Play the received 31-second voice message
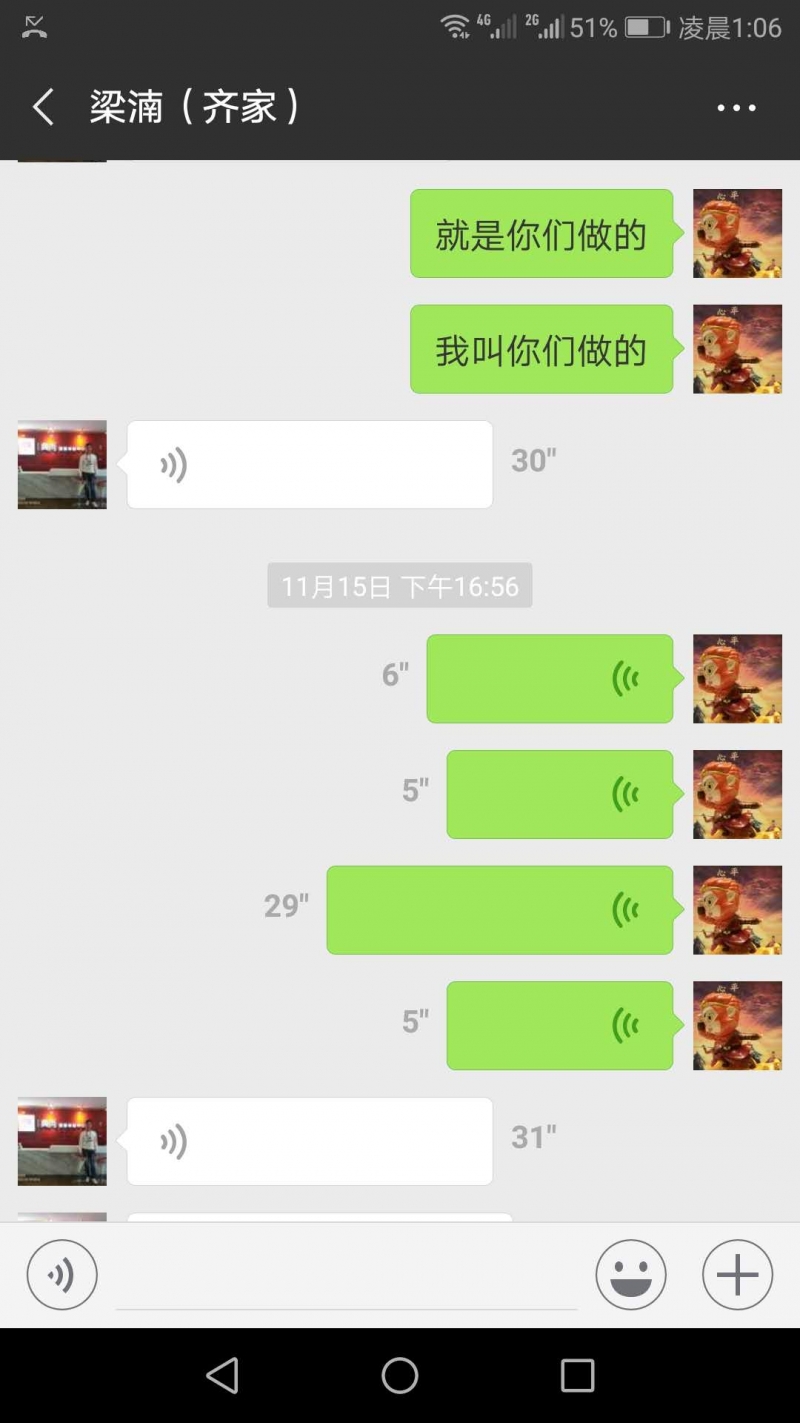 coord(309,1141)
